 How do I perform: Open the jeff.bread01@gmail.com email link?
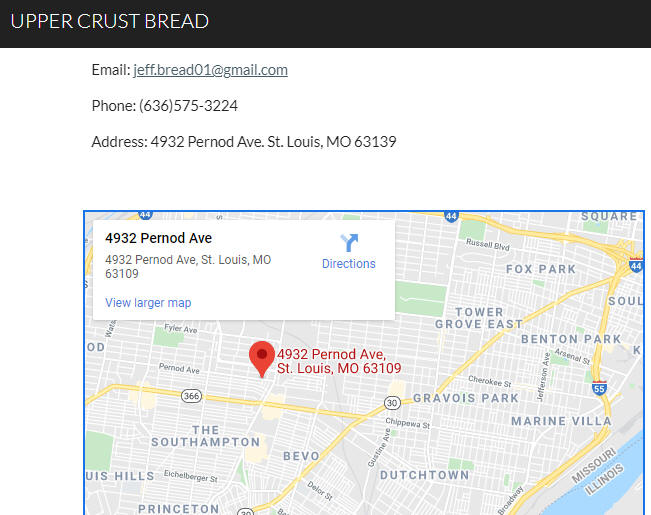coord(210,70)
